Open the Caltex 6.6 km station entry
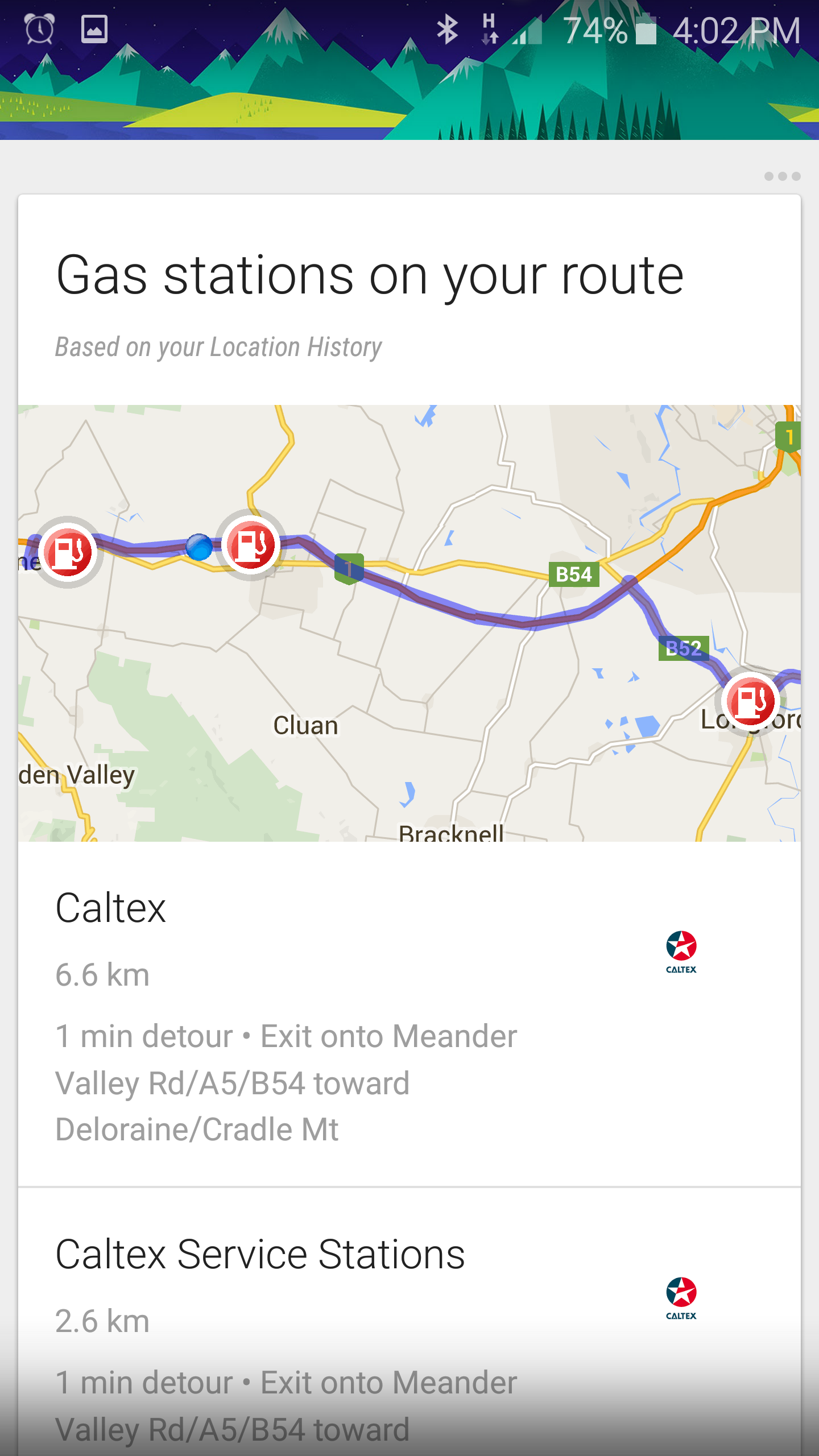This screenshot has width=819, height=1456. [409, 1015]
